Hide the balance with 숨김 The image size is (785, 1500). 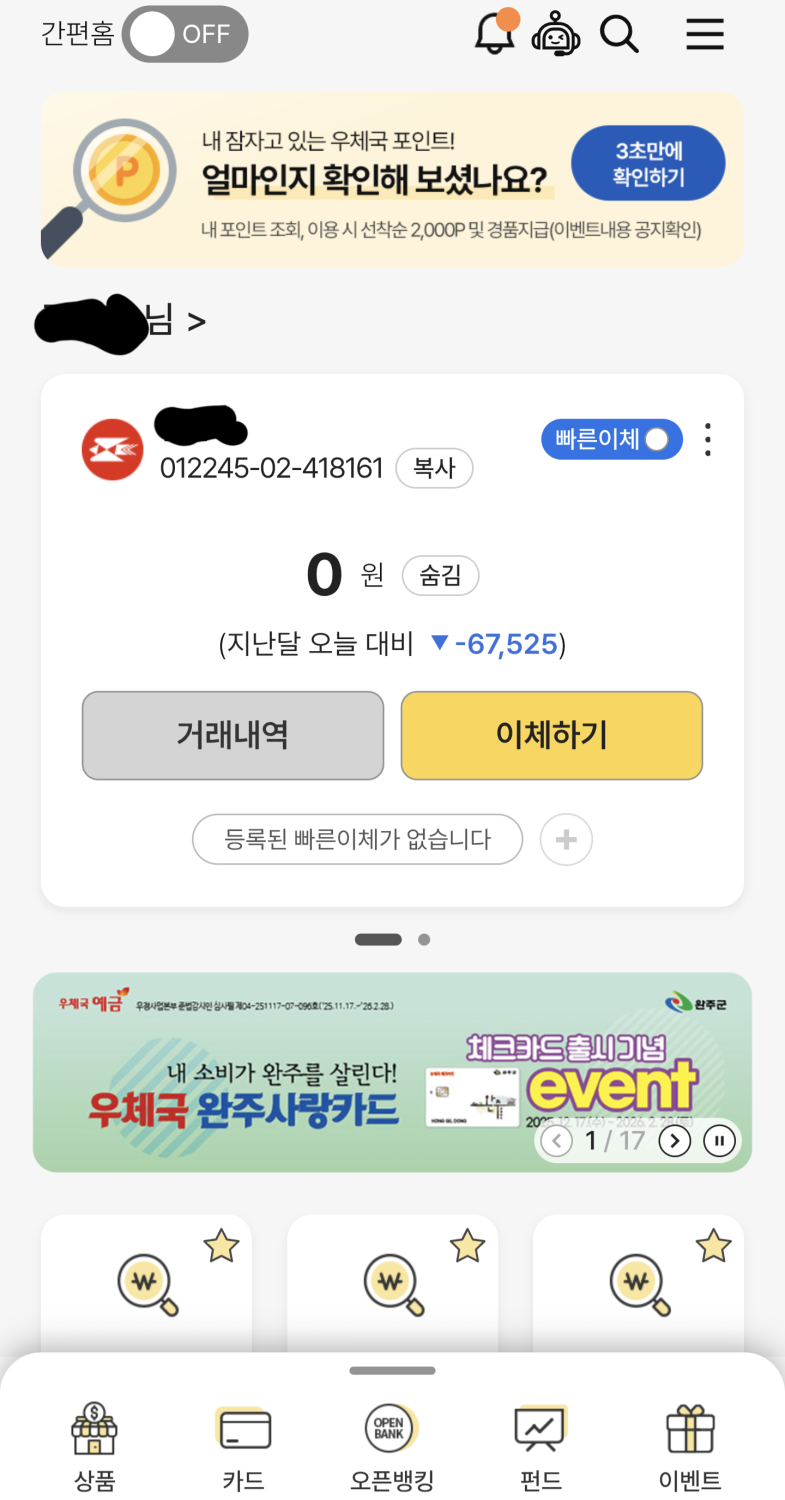(x=440, y=576)
